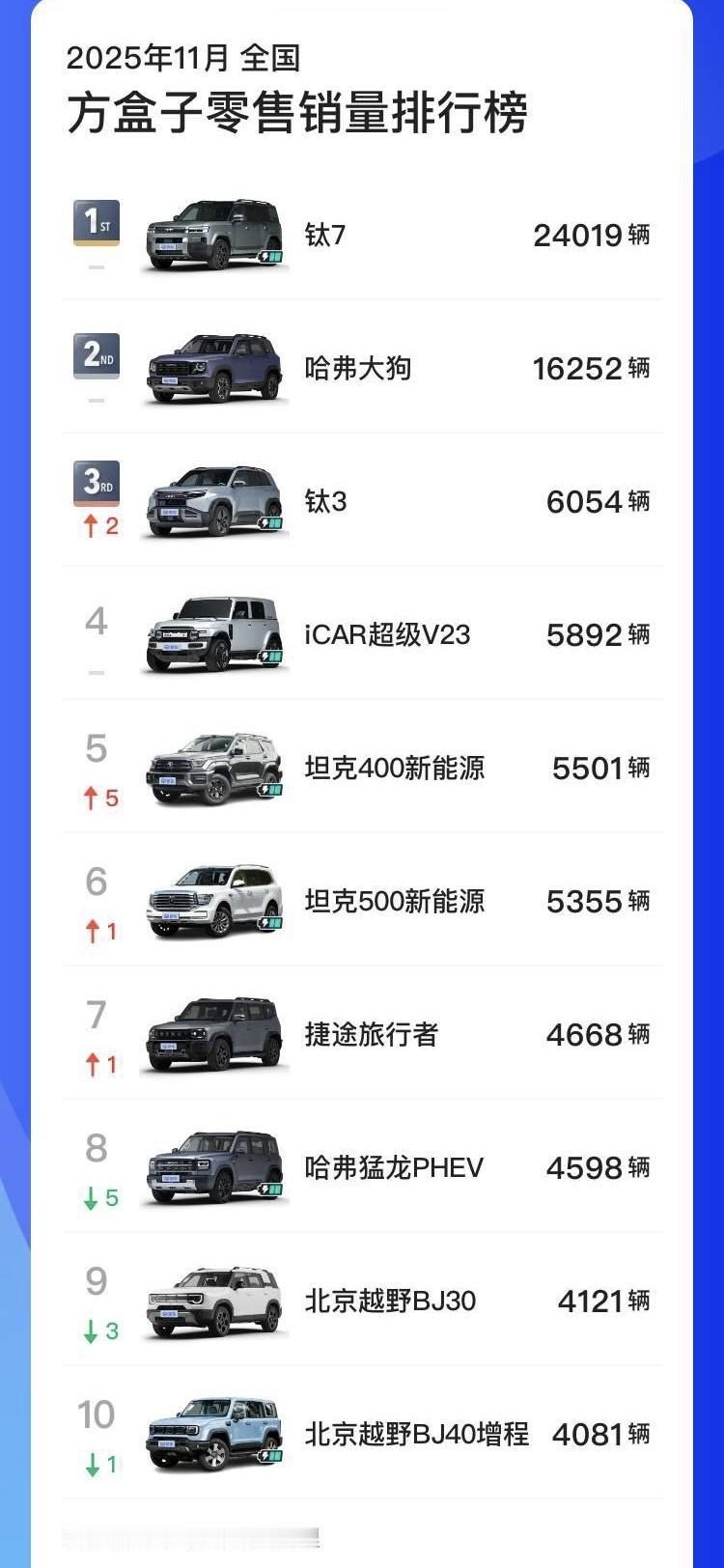Expand the 哈弗大狗 entry
724x1568 pixels.
(362, 368)
